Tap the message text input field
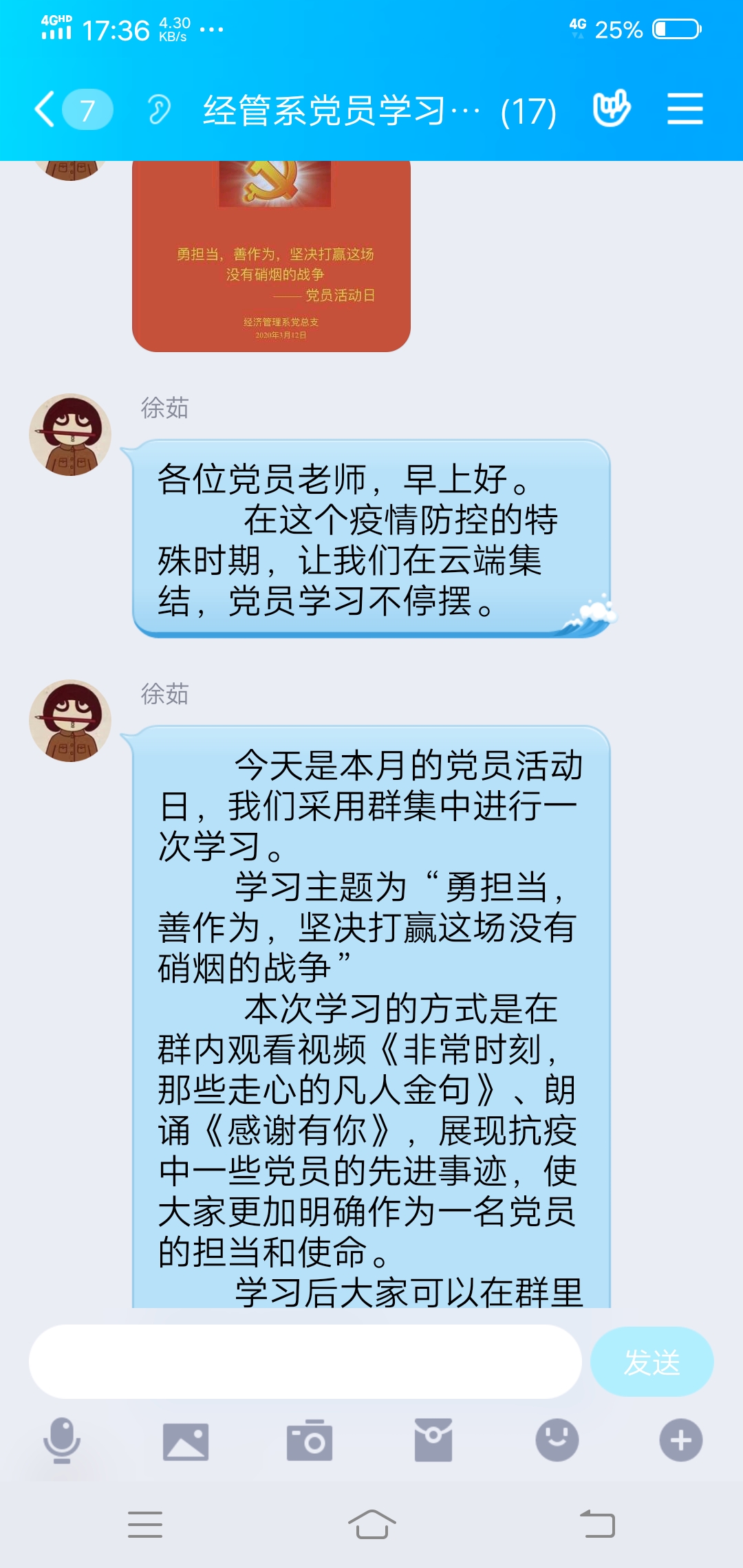743x1568 pixels. [305, 1362]
